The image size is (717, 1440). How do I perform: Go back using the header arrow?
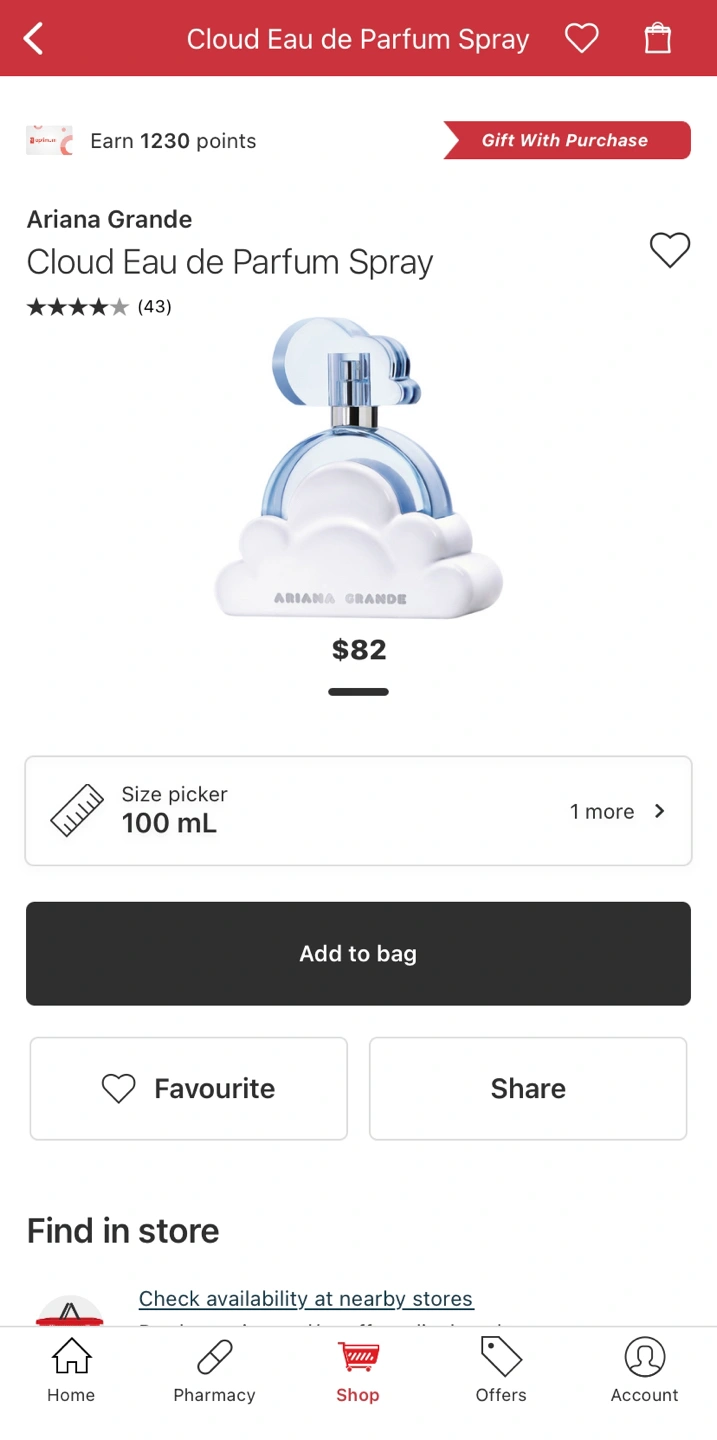click(x=34, y=39)
